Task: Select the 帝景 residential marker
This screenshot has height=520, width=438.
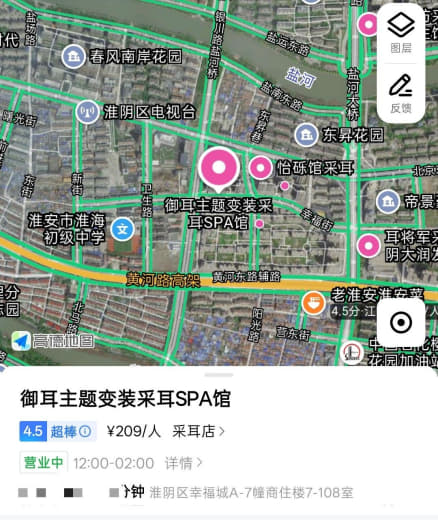Action: (388, 201)
